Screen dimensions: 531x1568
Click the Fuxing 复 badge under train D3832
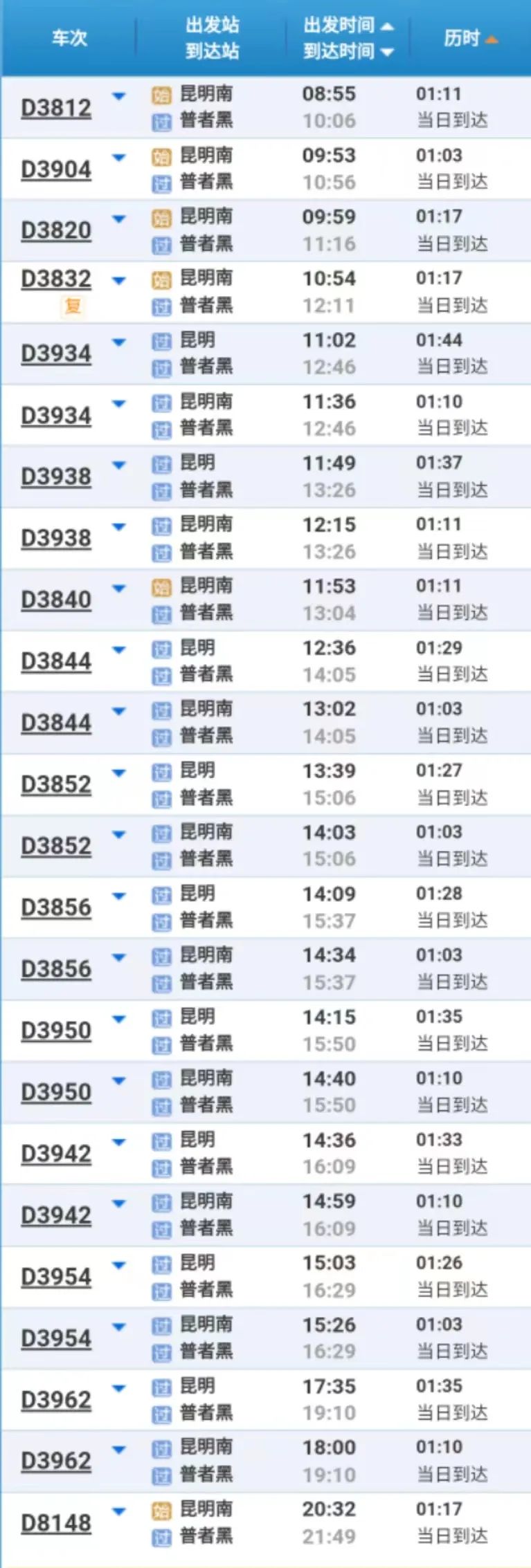72,305
